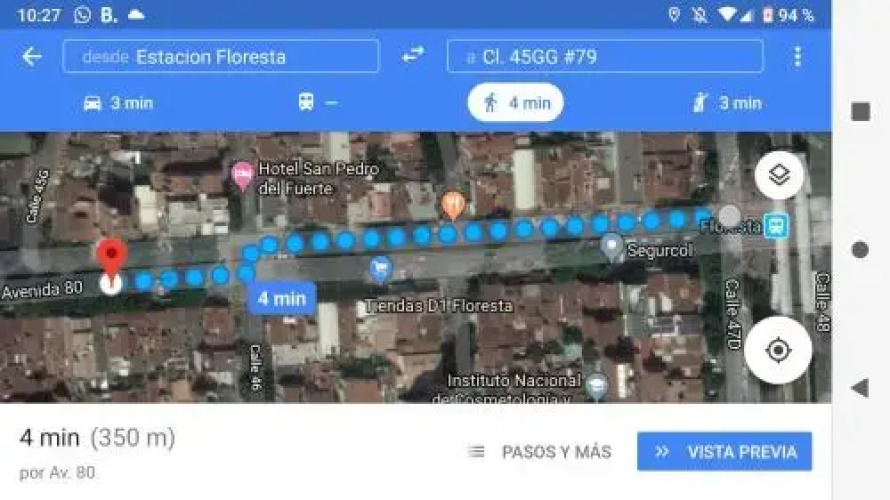Open Hotel San Pedro del Fuerte marker
Viewport: 890px width, 500px height.
(242, 177)
